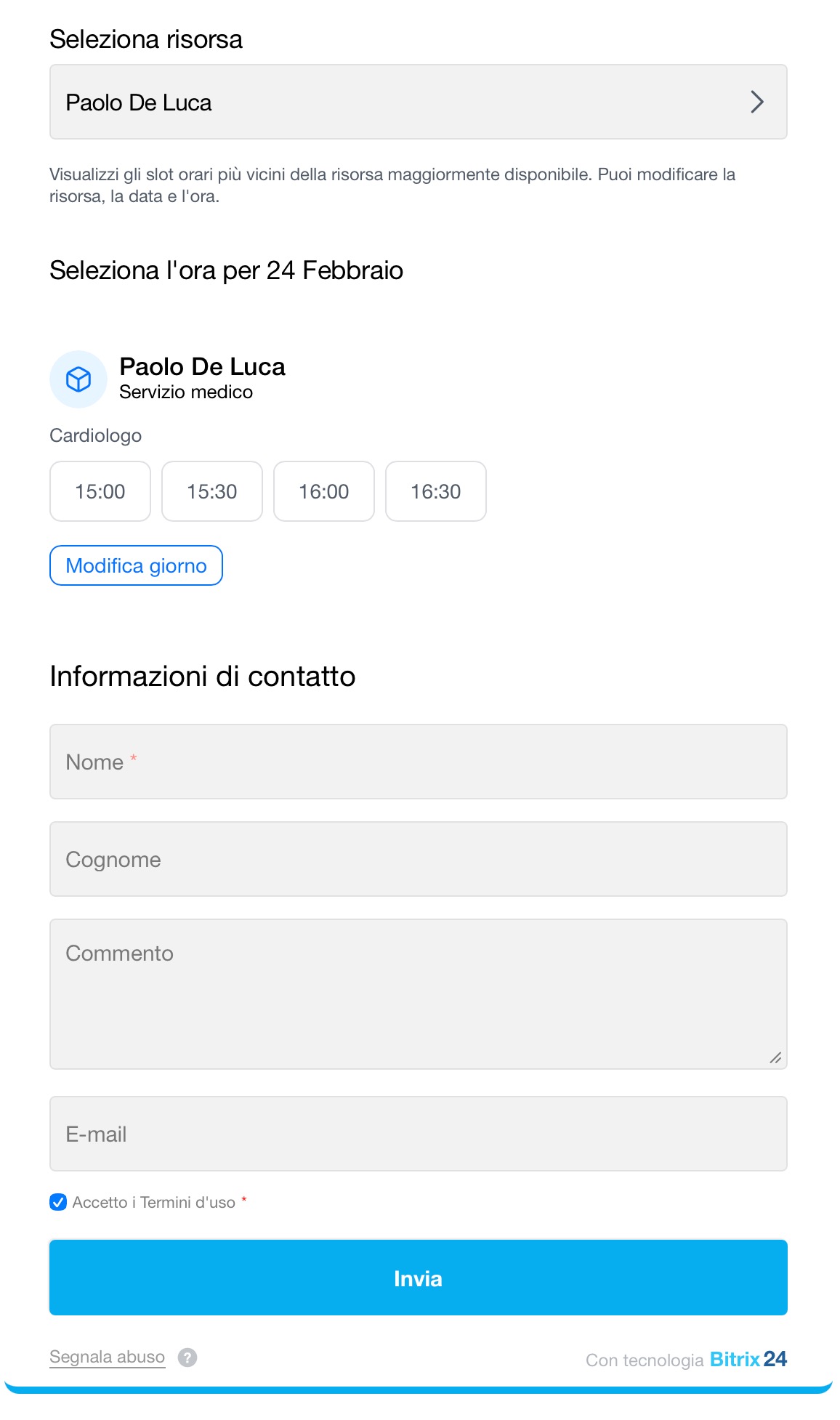Uncheck Accetto i Termini d'uso checkbox
The width and height of the screenshot is (840, 1420).
pos(58,1202)
